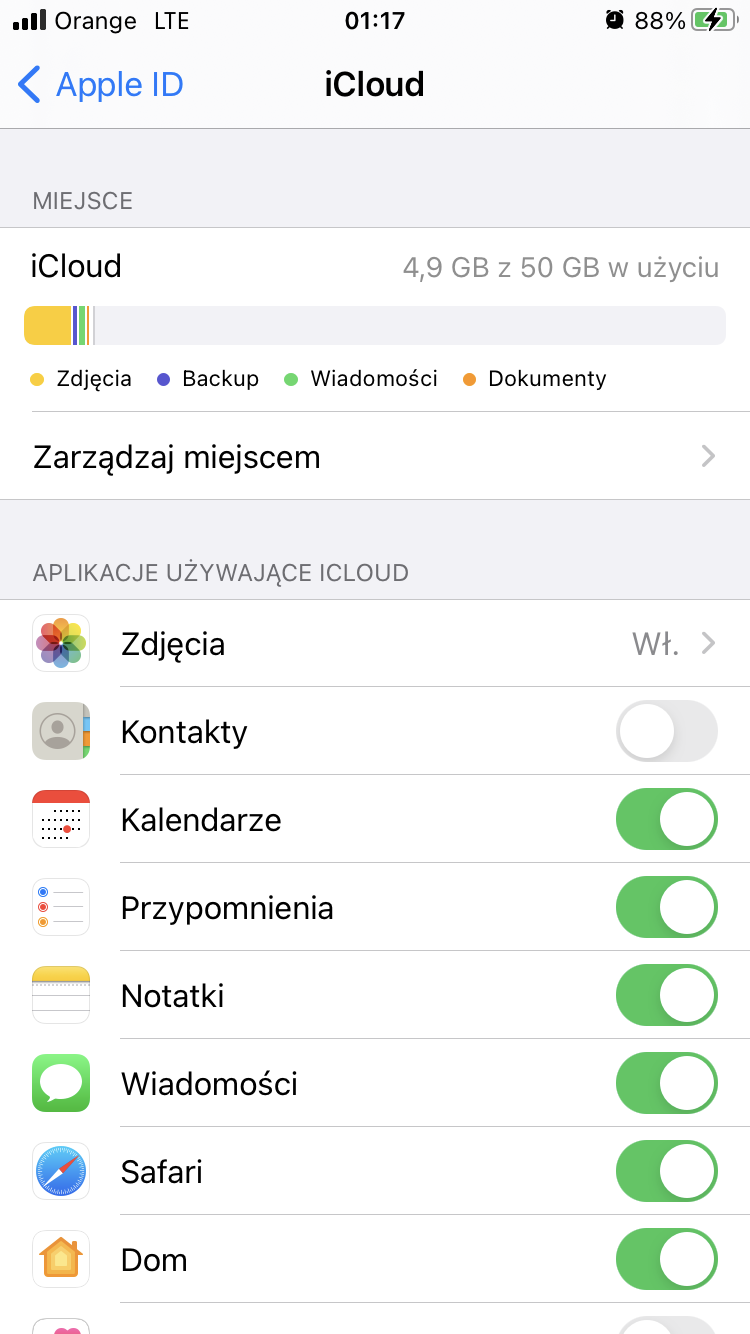Switch off Notatki sync
The width and height of the screenshot is (750, 1334).
click(x=666, y=995)
